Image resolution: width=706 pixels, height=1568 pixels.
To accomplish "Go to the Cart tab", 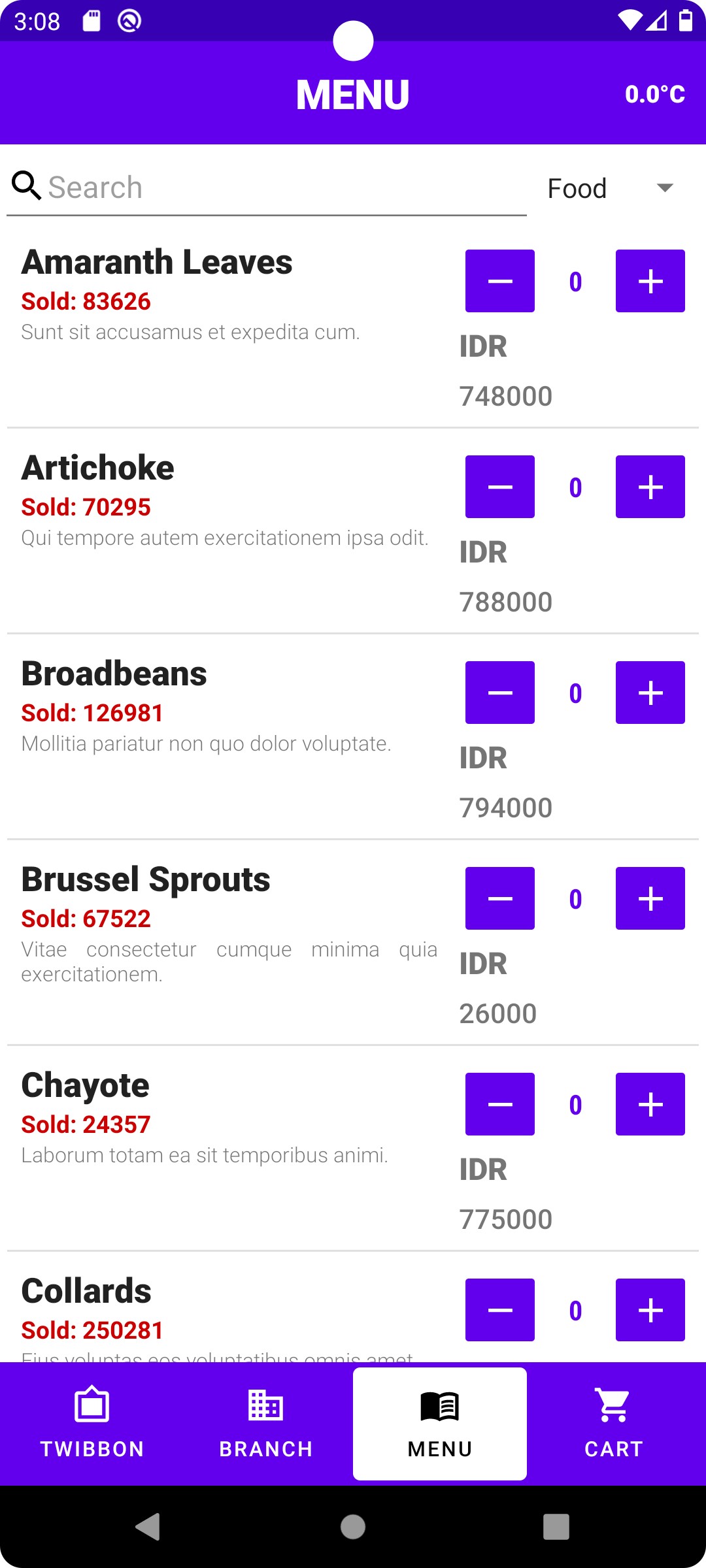I will 614,1424.
